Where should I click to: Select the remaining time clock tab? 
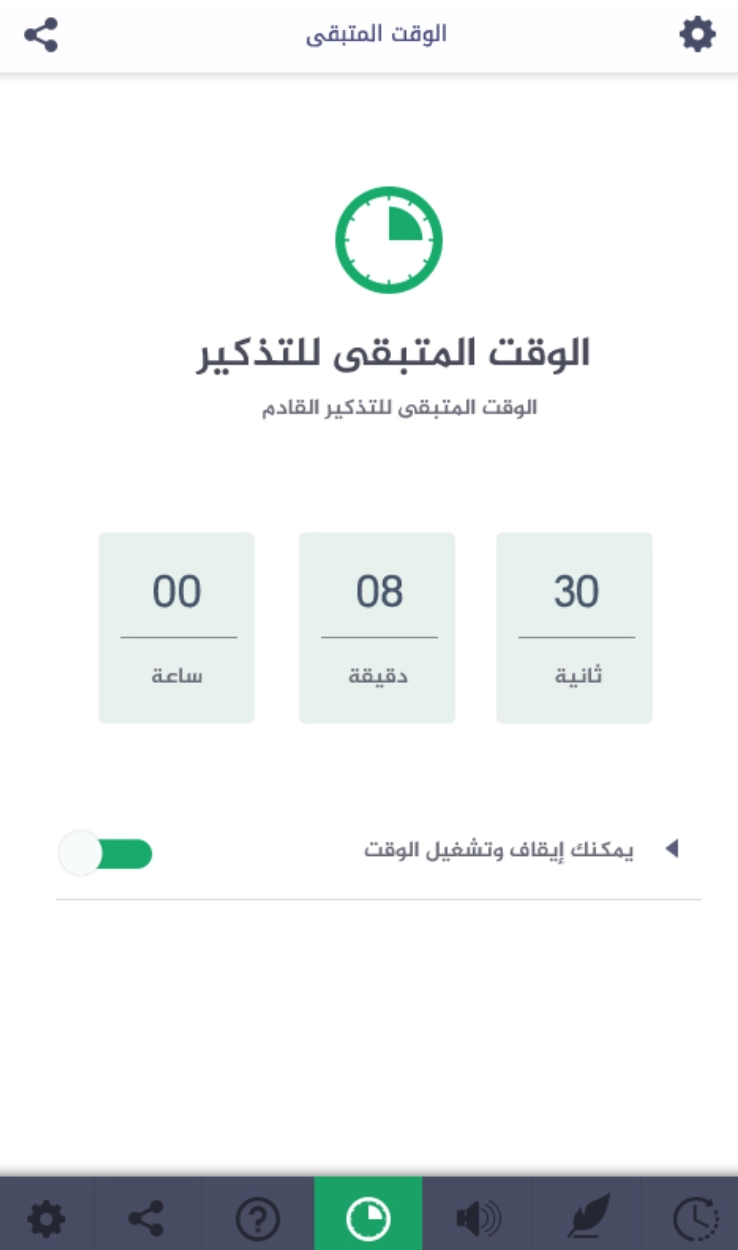pyautogui.click(x=368, y=1218)
